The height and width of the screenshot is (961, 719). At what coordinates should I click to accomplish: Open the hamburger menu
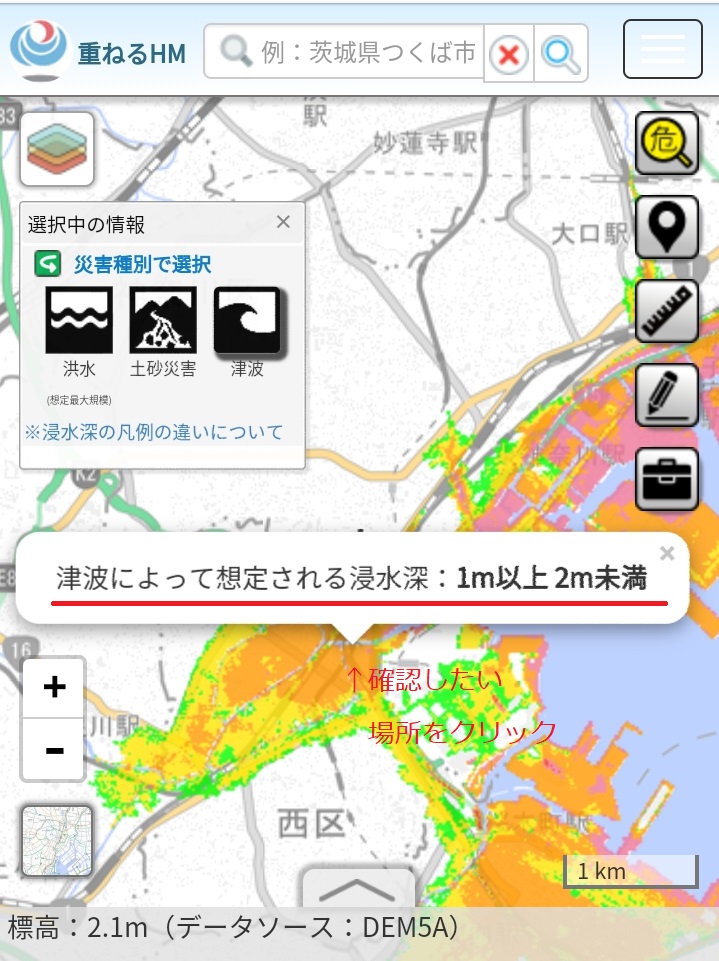coord(662,48)
